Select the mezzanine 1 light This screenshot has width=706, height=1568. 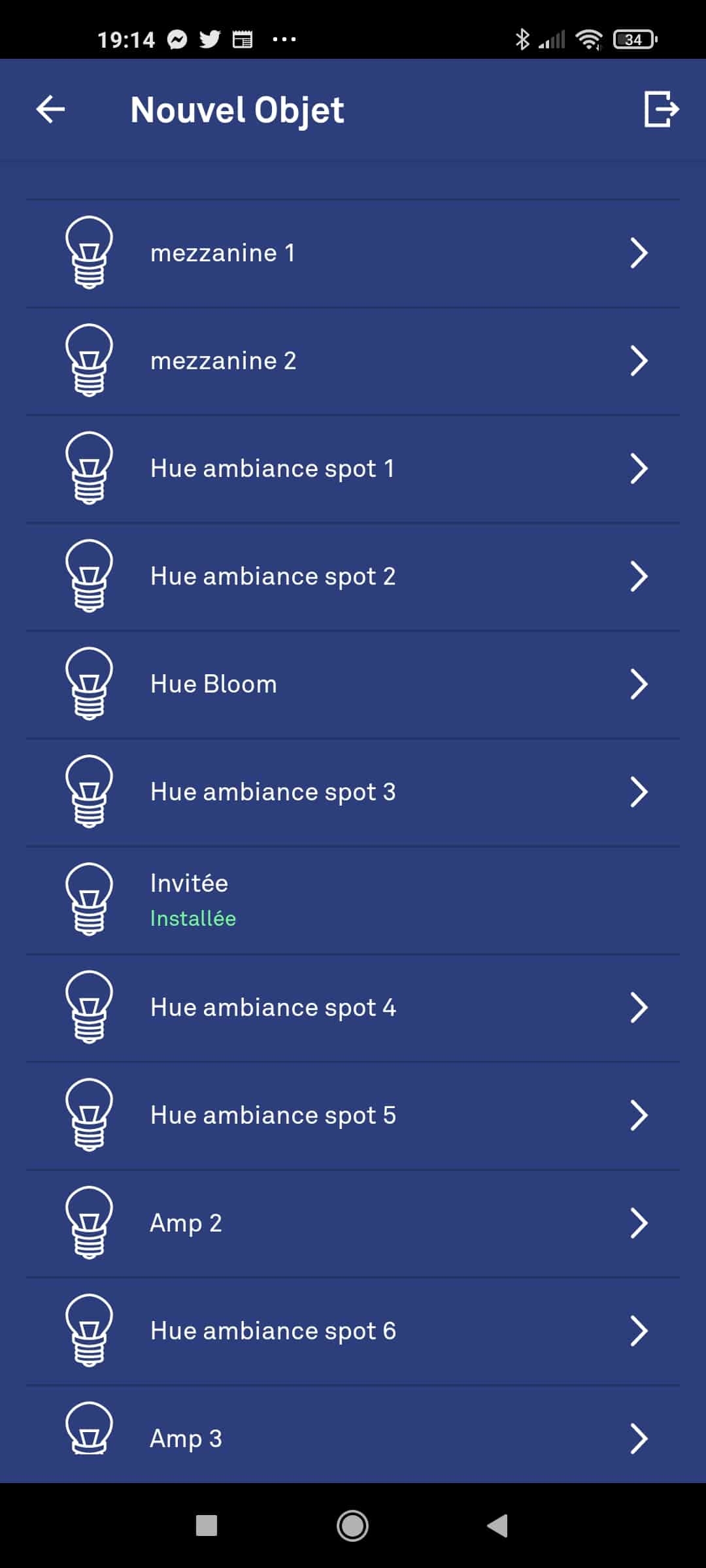pos(353,253)
